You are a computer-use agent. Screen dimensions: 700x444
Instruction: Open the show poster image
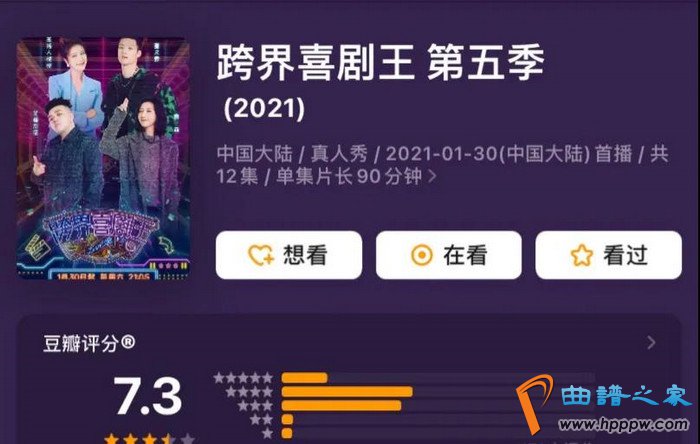[102, 156]
